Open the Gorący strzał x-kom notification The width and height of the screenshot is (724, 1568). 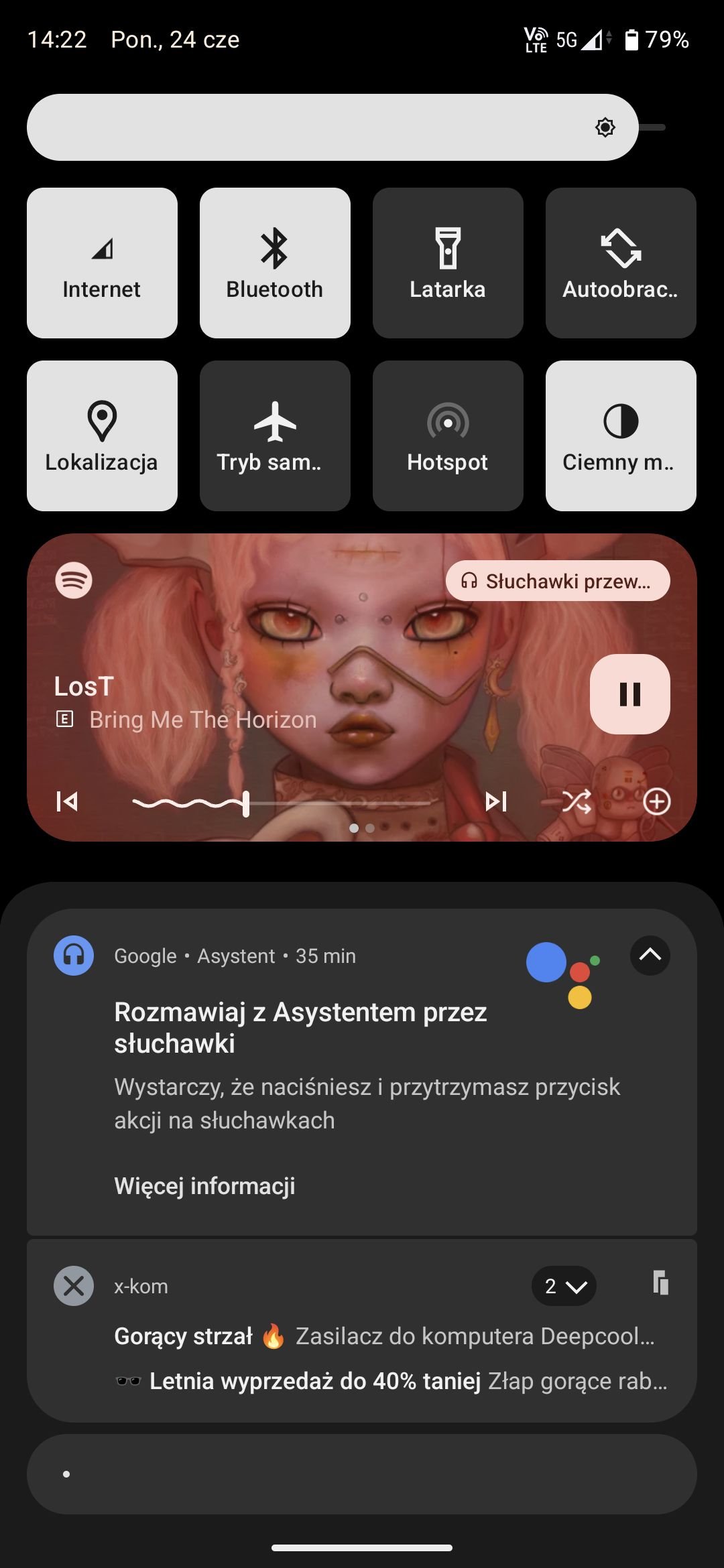[384, 1336]
